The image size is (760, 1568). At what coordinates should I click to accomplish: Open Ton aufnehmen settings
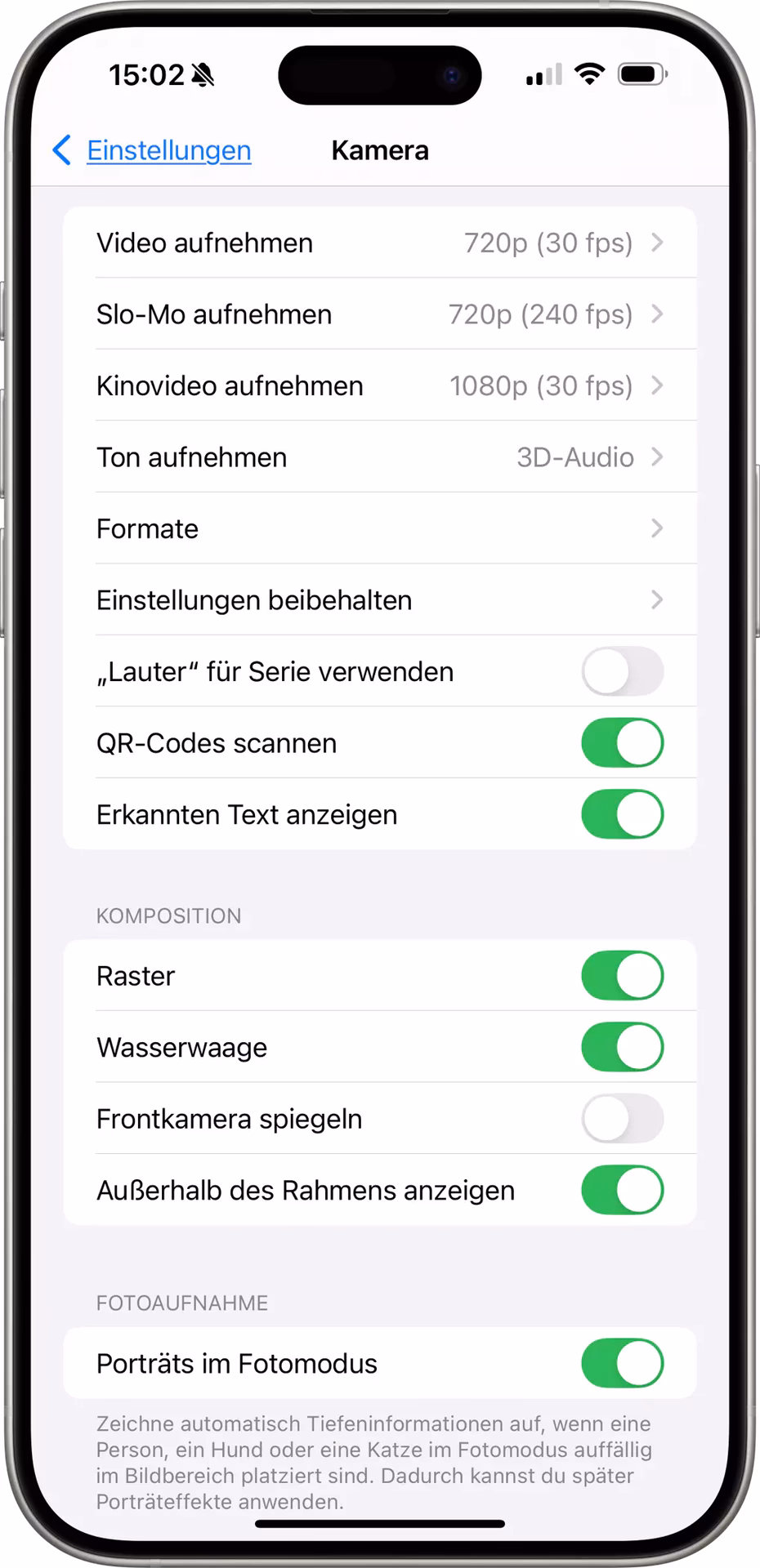(x=379, y=457)
